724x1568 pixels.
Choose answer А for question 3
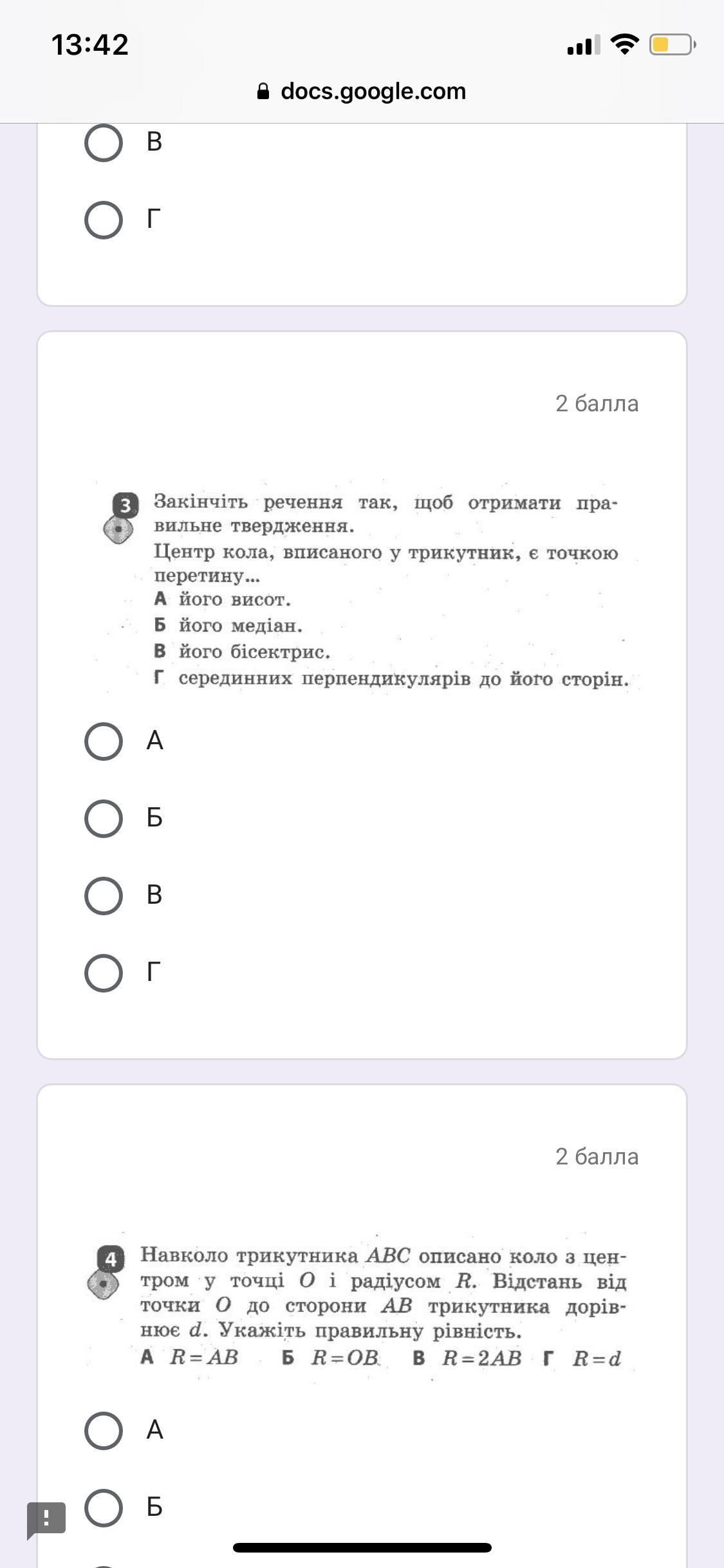(x=104, y=742)
